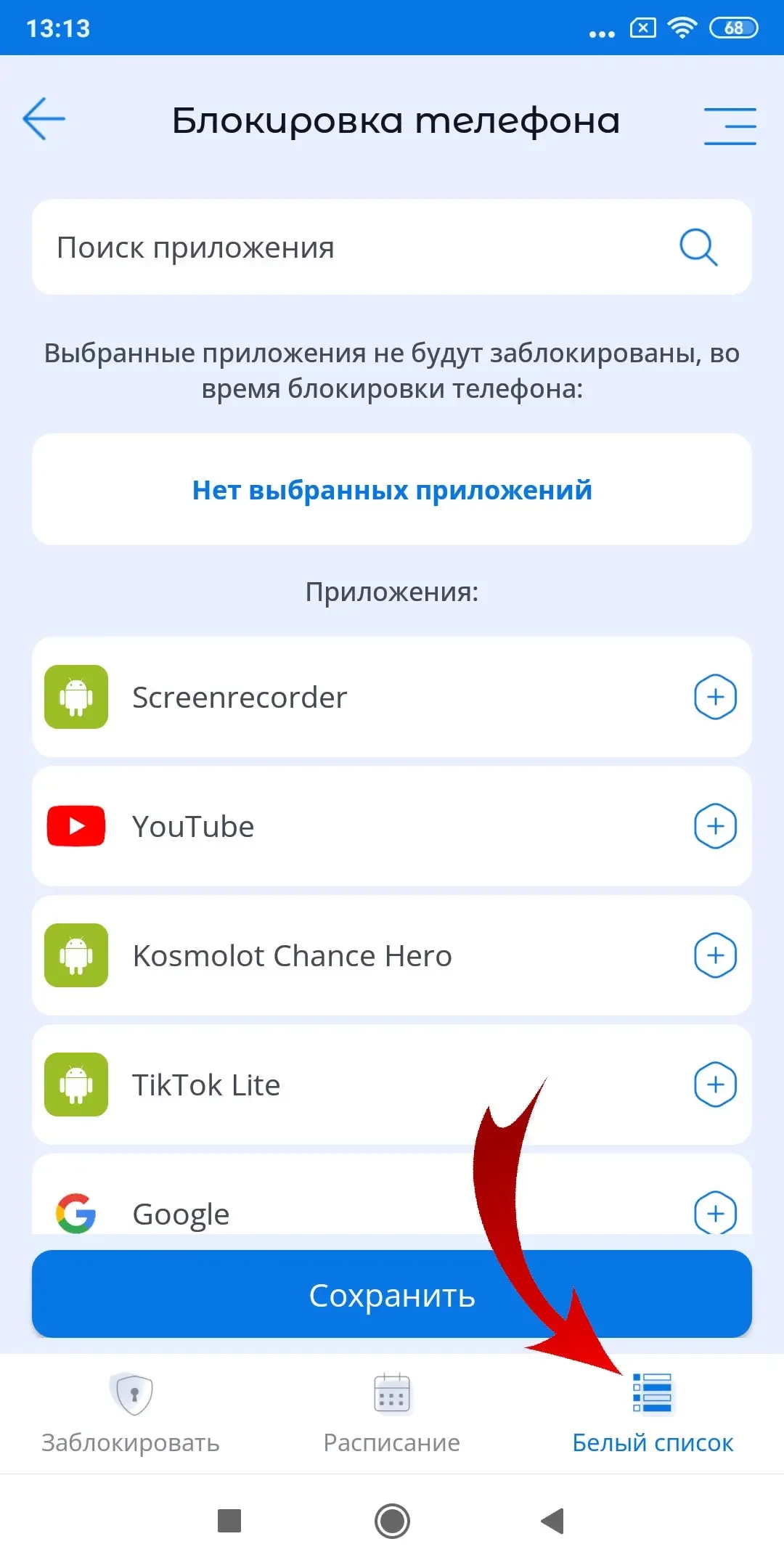Switch to the Заблокировать tab
Screen dimensions: 784x1568
tap(131, 1413)
